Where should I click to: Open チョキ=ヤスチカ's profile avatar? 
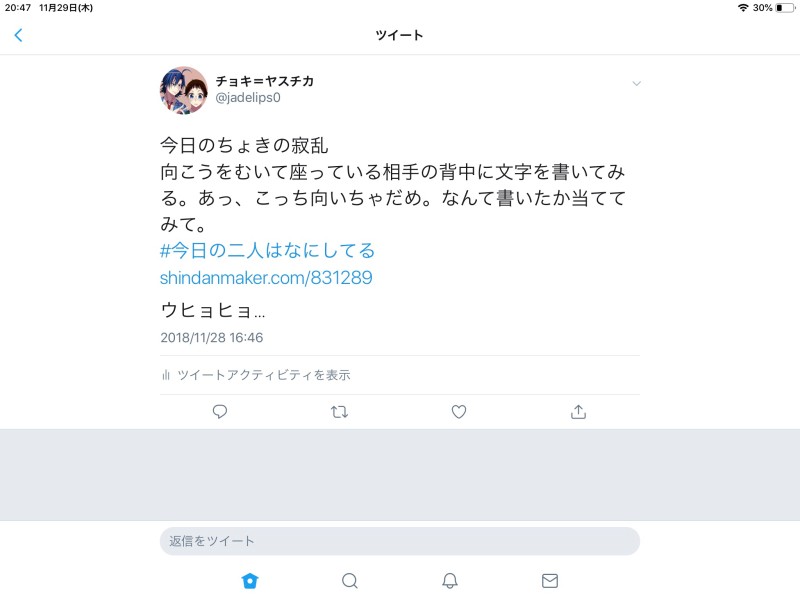tap(183, 91)
